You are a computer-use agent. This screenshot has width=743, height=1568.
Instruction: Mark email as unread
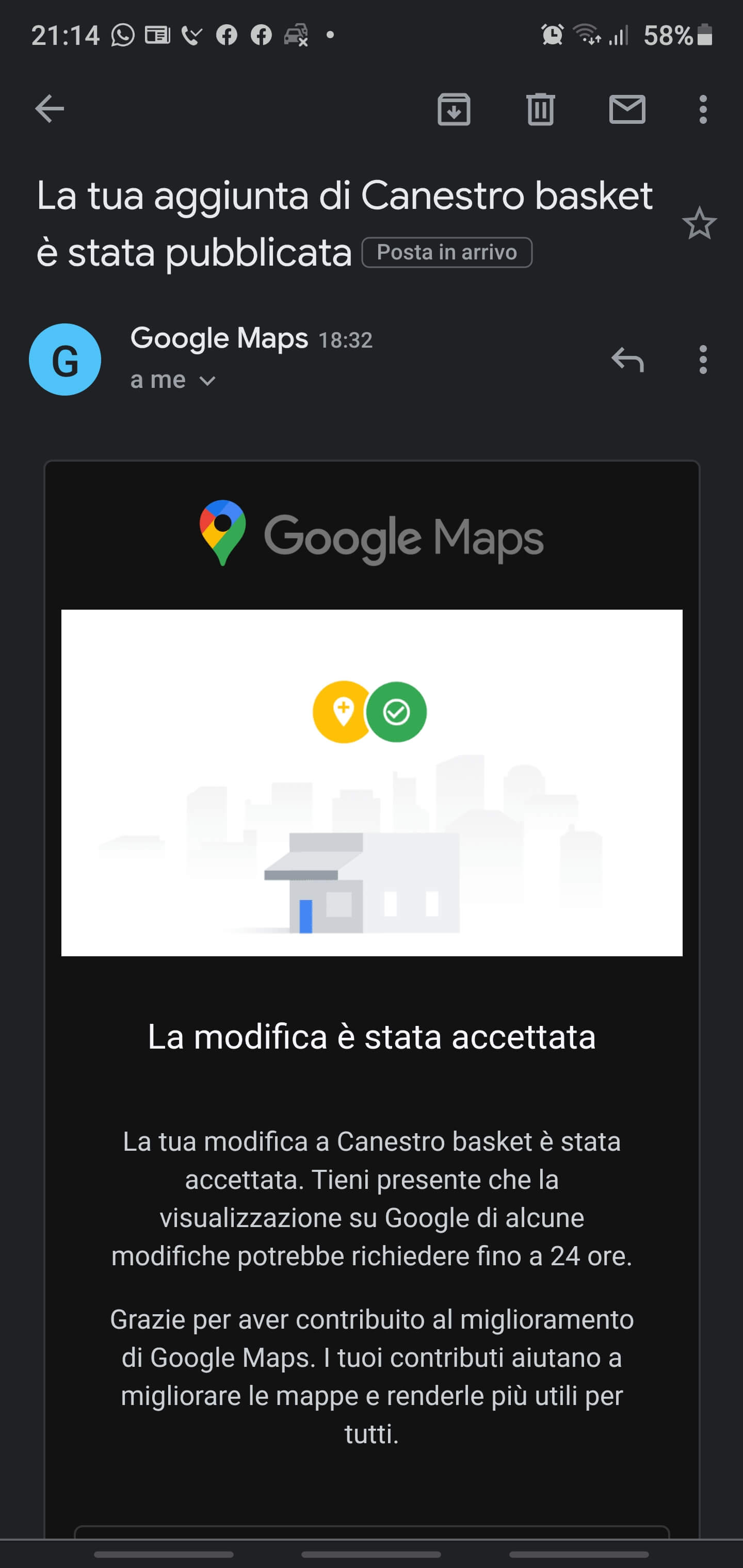click(x=627, y=109)
